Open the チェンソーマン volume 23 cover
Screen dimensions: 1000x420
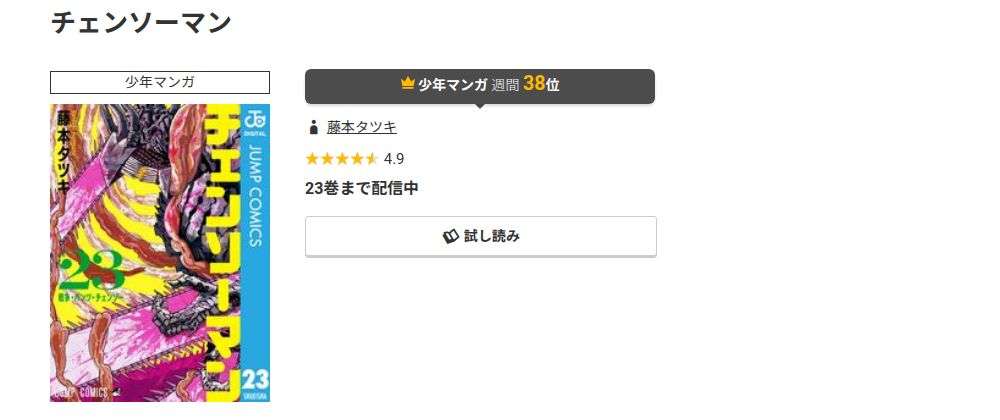[160, 252]
